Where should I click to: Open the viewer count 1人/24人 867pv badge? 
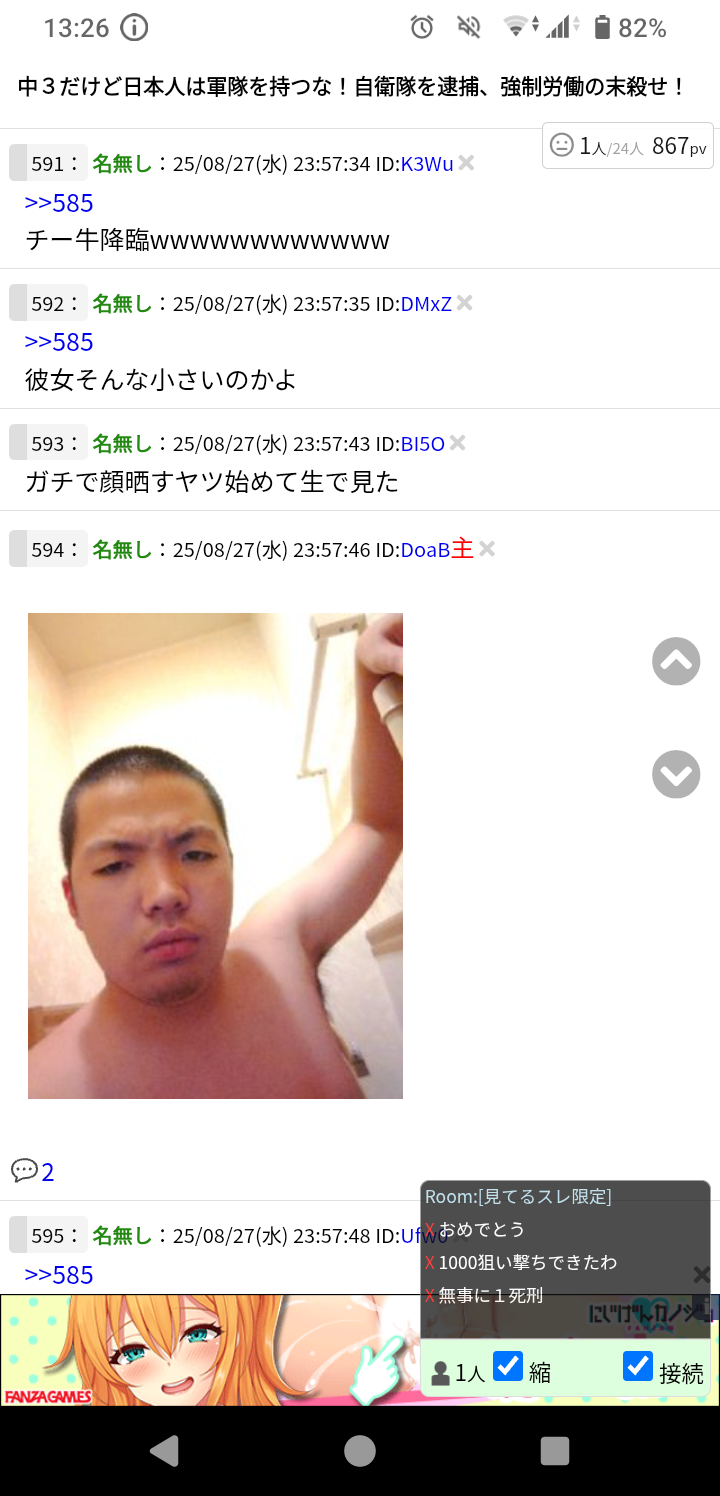click(x=629, y=146)
